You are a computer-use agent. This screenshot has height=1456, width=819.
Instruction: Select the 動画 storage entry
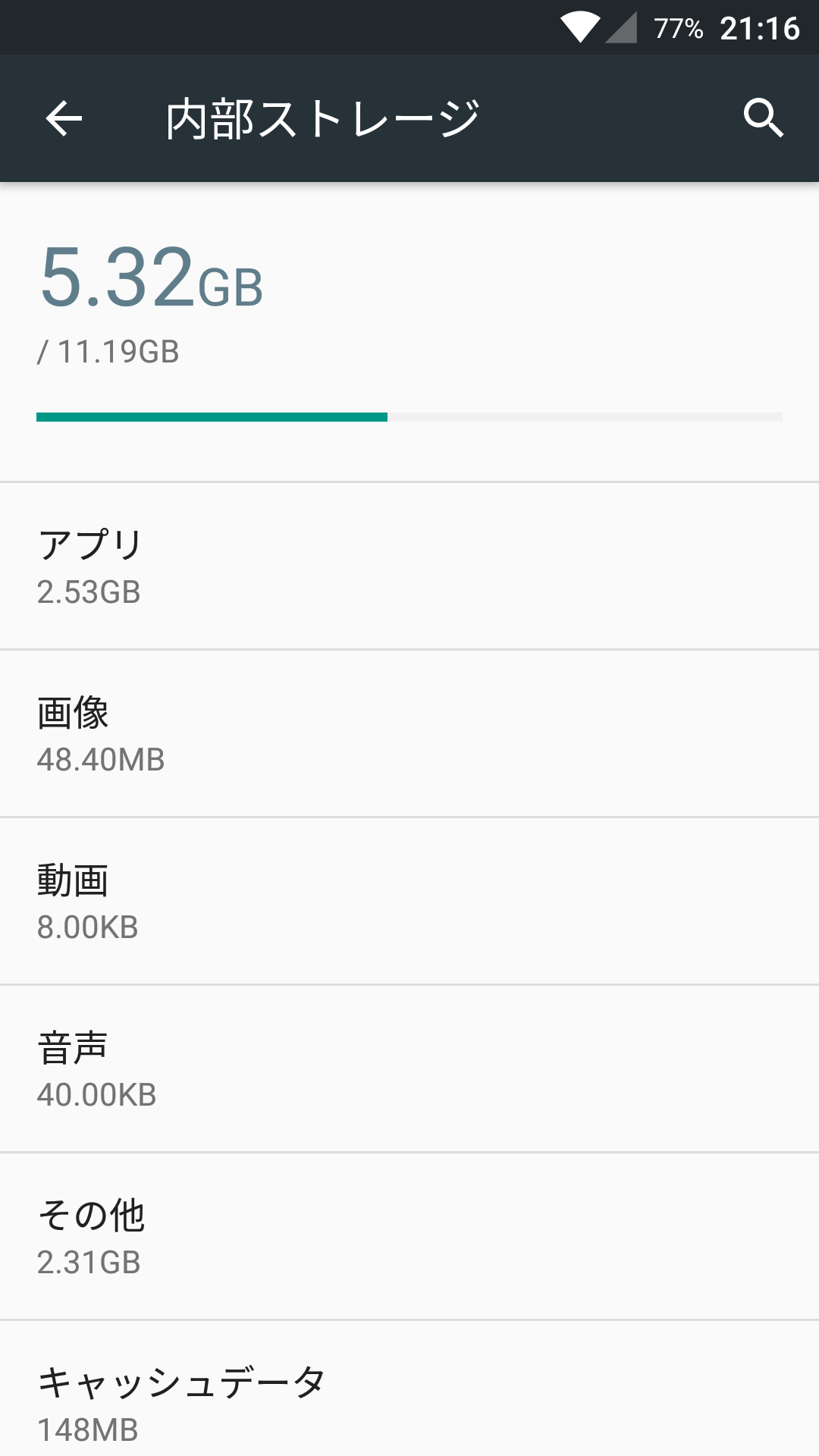(x=409, y=901)
